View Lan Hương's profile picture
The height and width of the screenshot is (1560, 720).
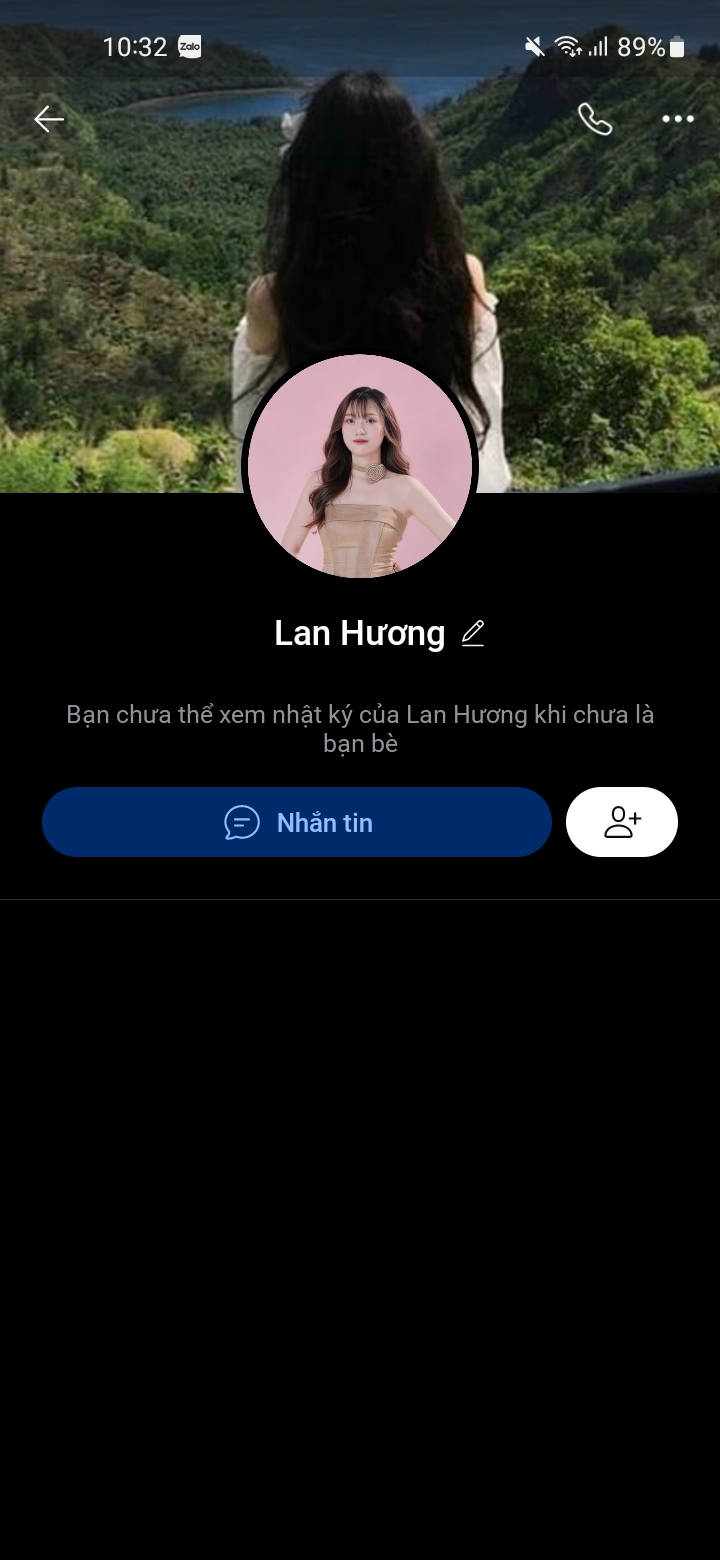(360, 466)
